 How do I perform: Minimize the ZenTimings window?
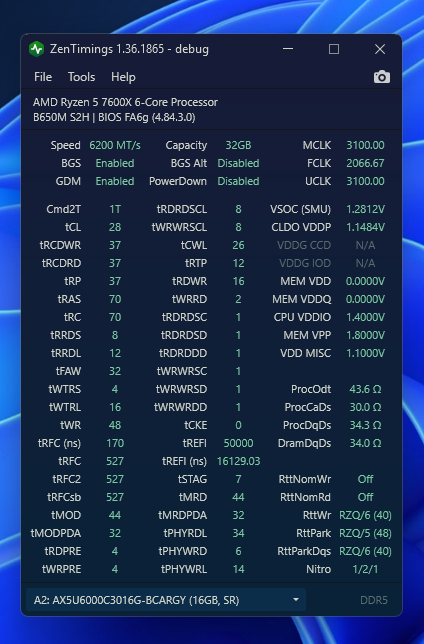point(288,49)
